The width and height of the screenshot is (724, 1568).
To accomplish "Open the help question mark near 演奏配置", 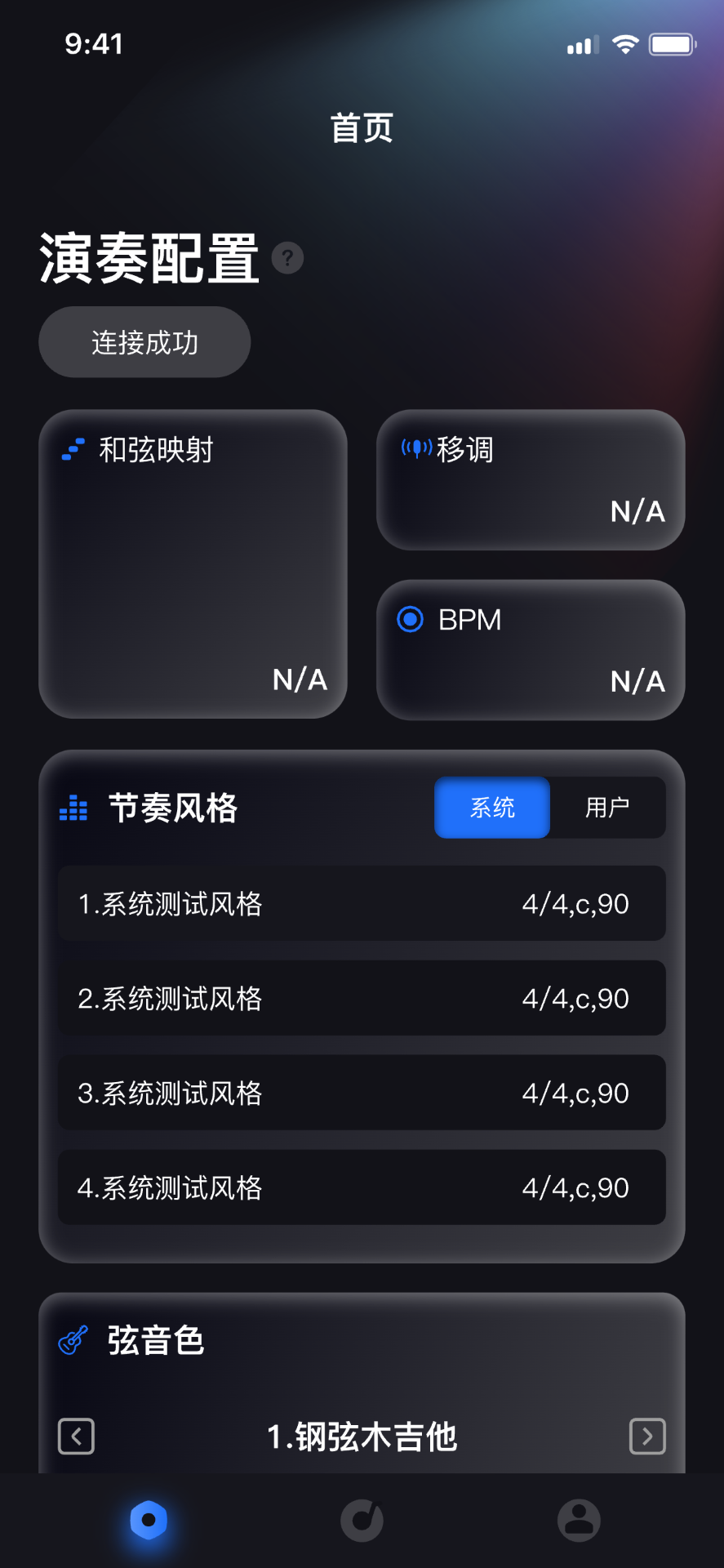I will [286, 257].
